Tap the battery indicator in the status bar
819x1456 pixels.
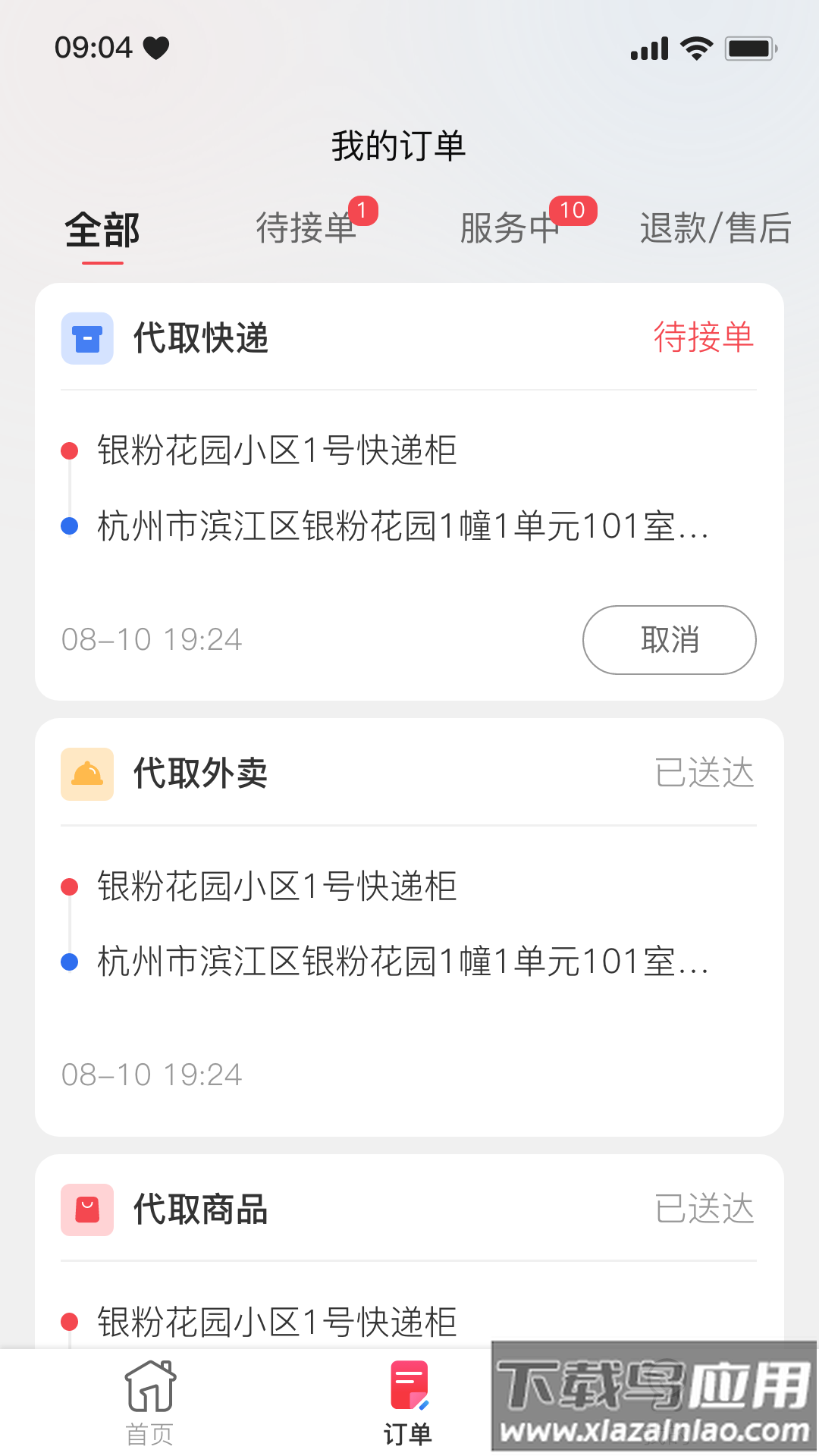pos(749,47)
